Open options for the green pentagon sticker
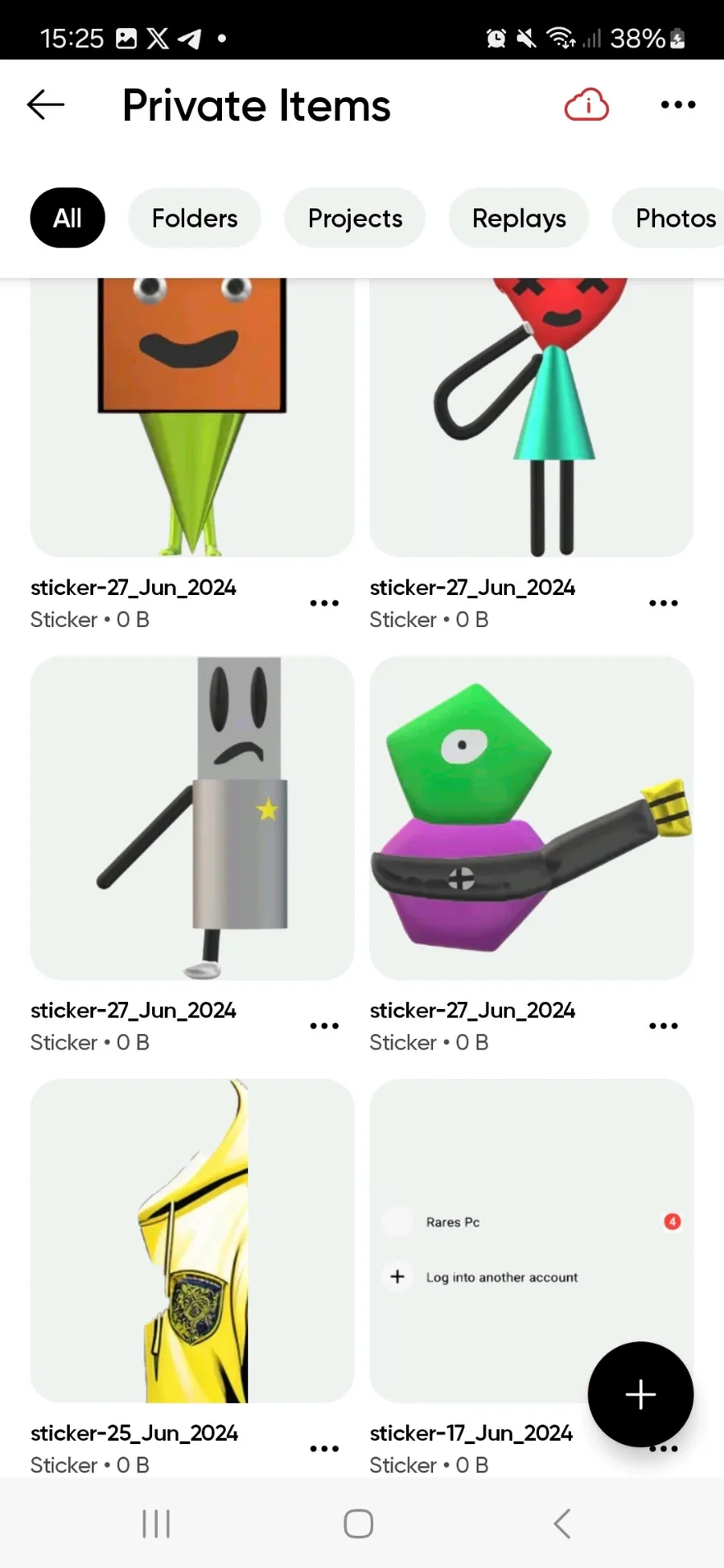Image resolution: width=724 pixels, height=1568 pixels. (x=664, y=1025)
